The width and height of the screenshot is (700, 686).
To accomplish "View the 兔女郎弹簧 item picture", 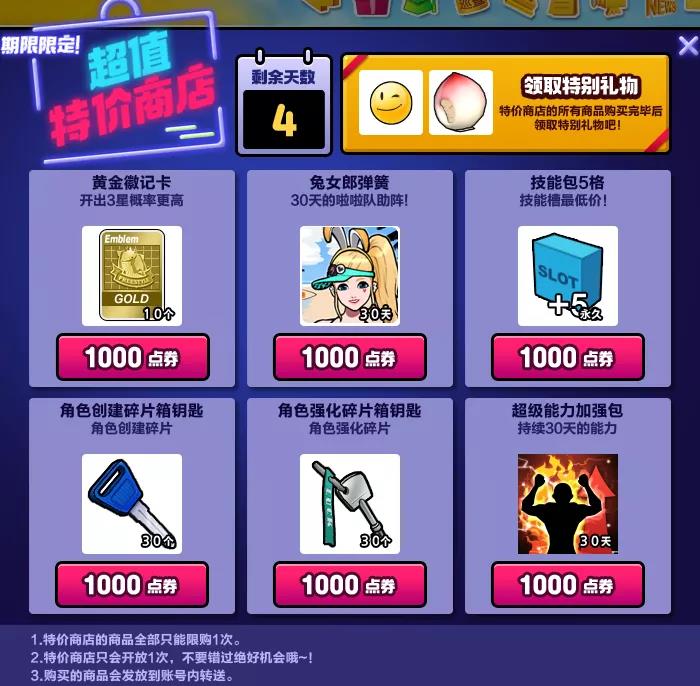I will pos(349,275).
